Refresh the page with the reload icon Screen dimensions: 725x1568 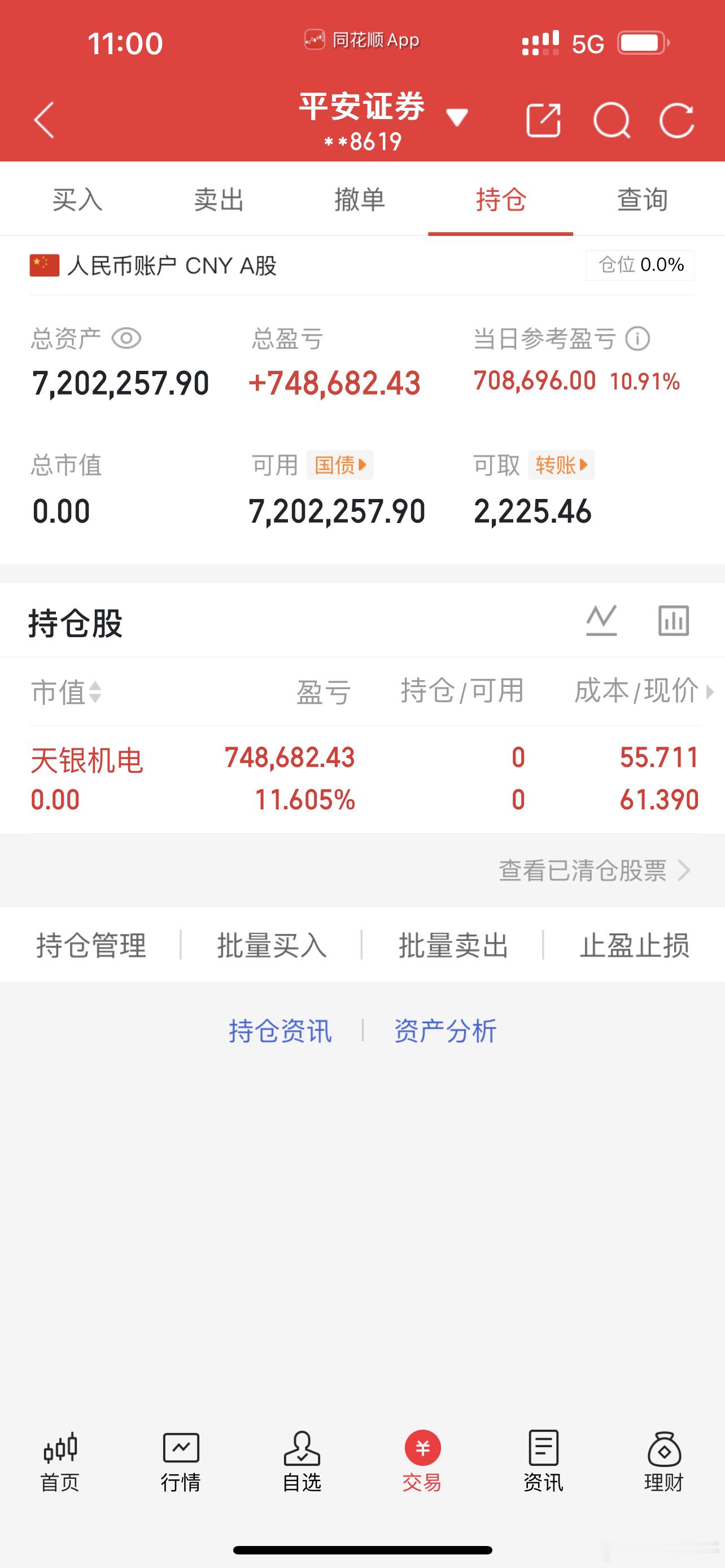tap(678, 120)
